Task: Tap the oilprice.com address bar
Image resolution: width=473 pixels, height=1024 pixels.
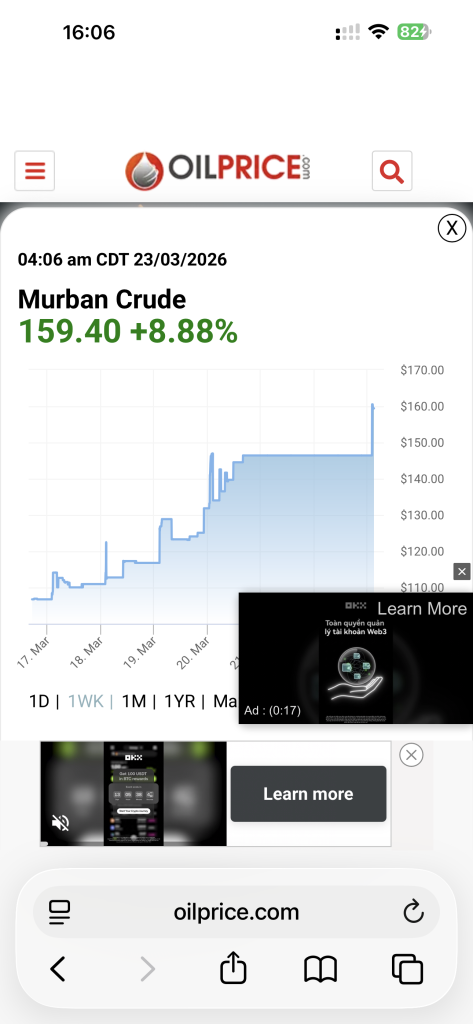Action: pos(236,912)
